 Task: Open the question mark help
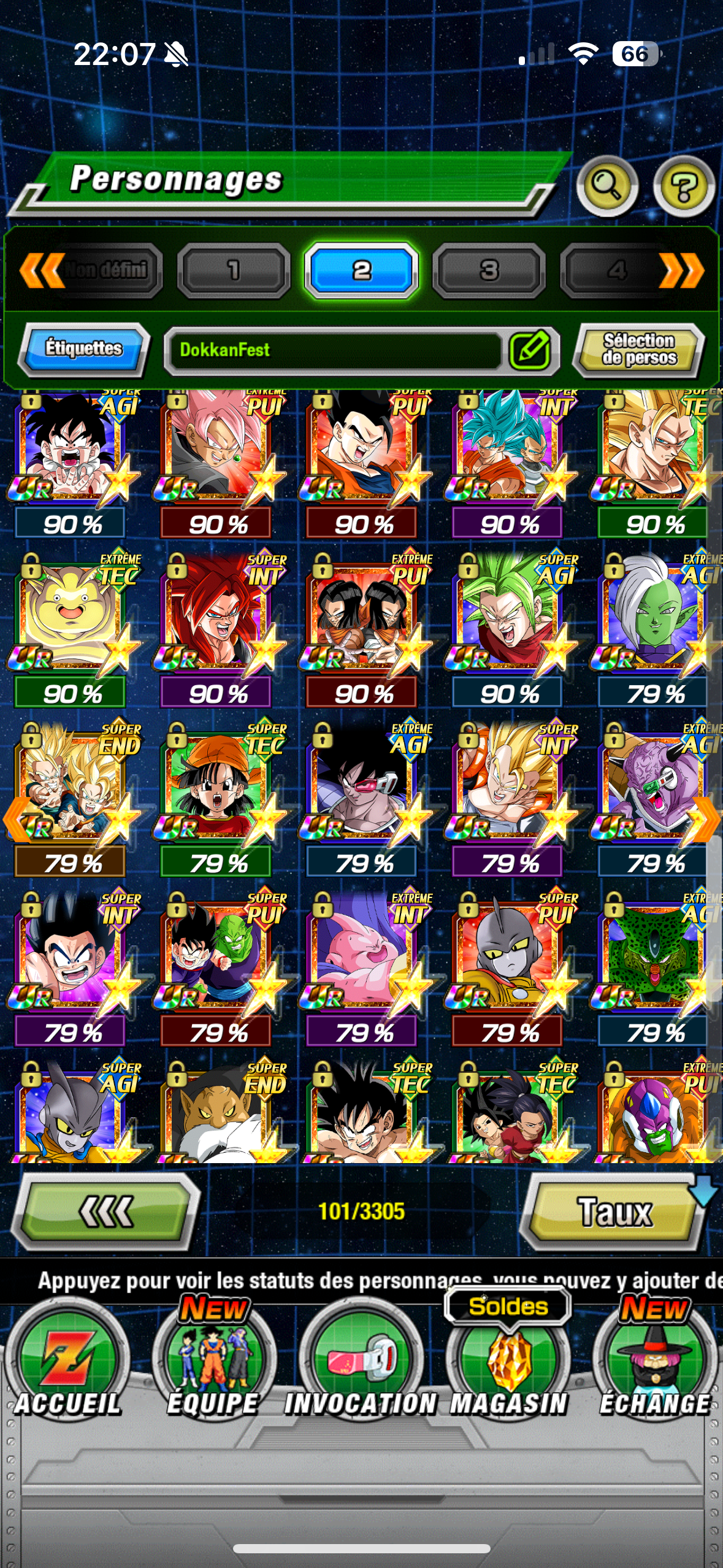pos(684,186)
